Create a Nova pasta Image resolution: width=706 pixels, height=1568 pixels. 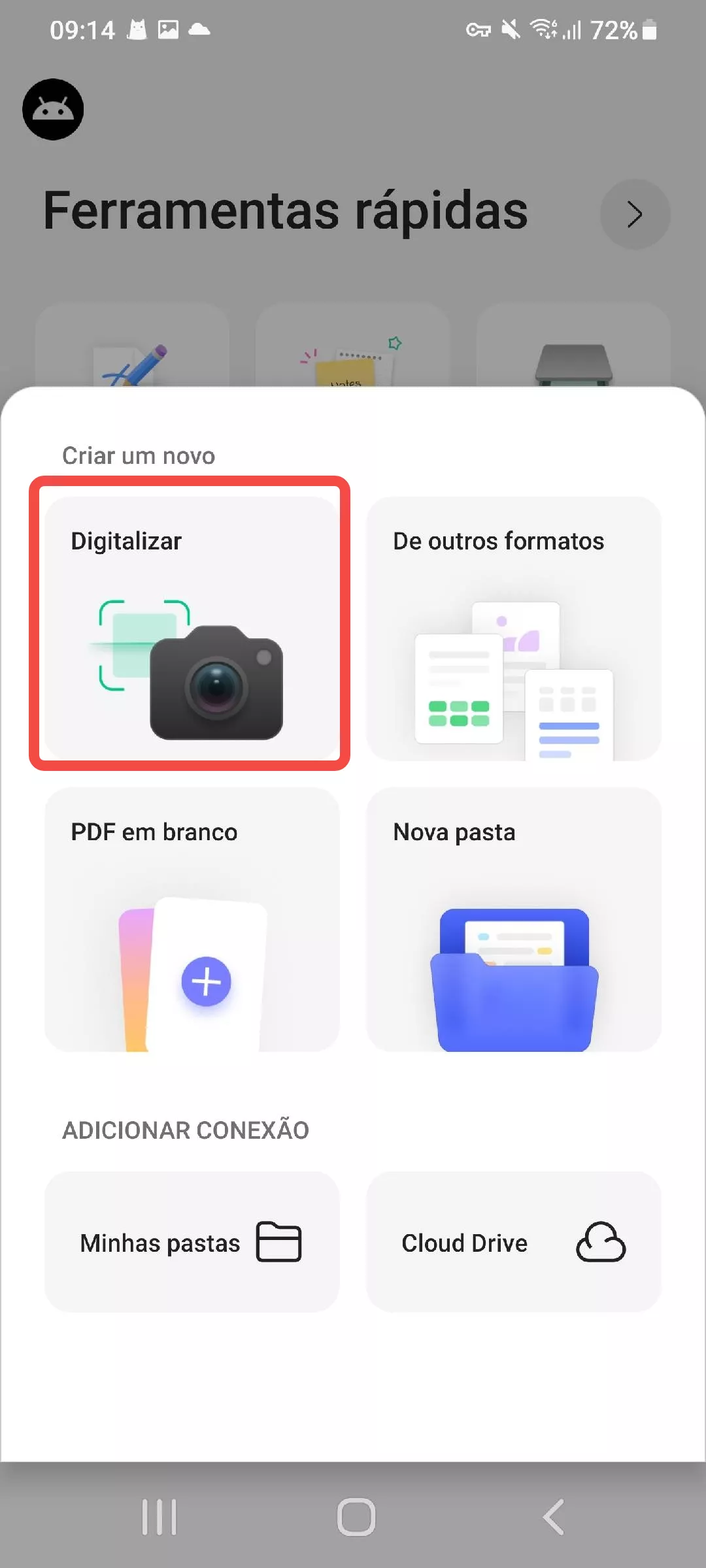coord(514,919)
